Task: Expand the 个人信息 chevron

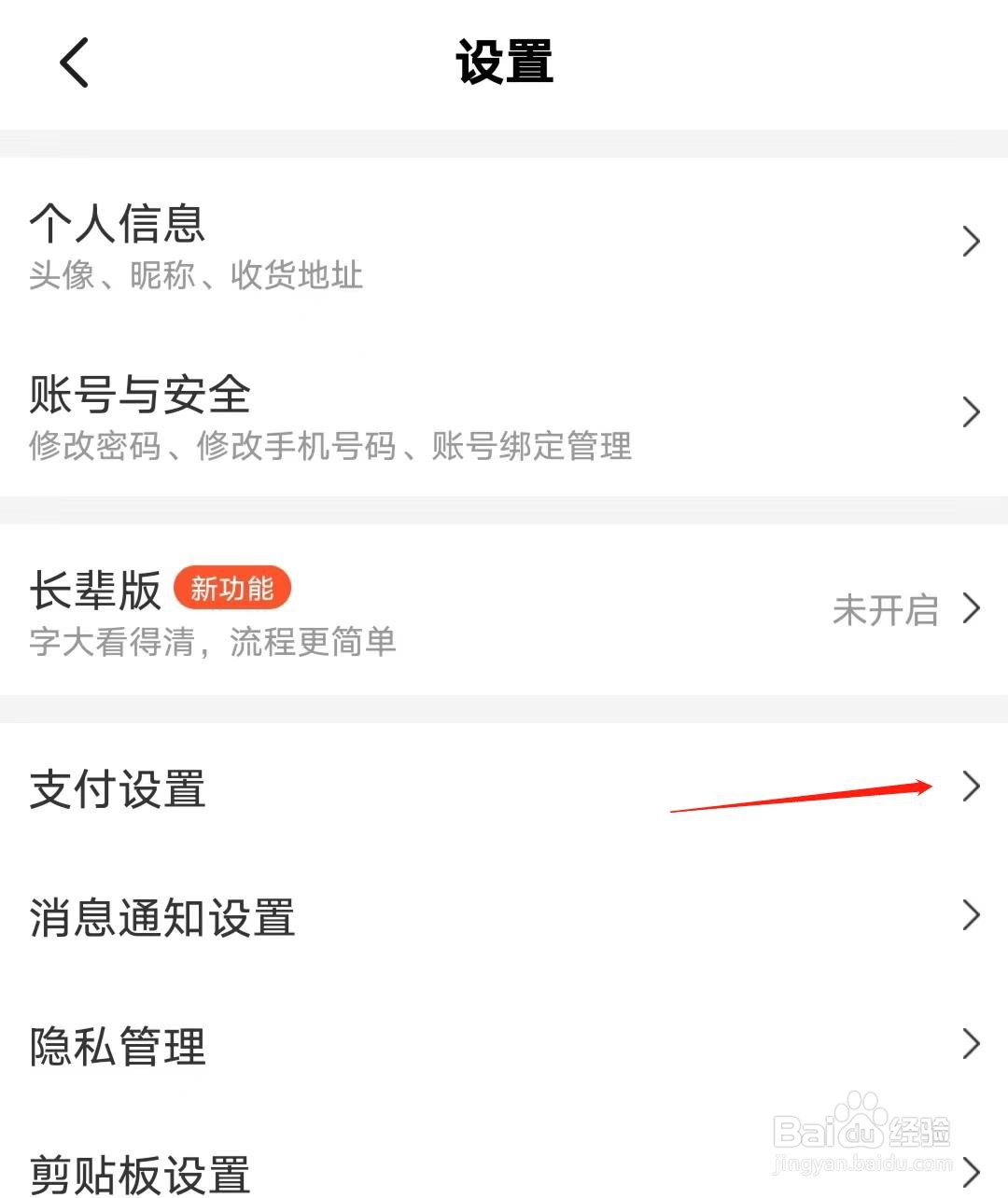Action: coord(971,242)
